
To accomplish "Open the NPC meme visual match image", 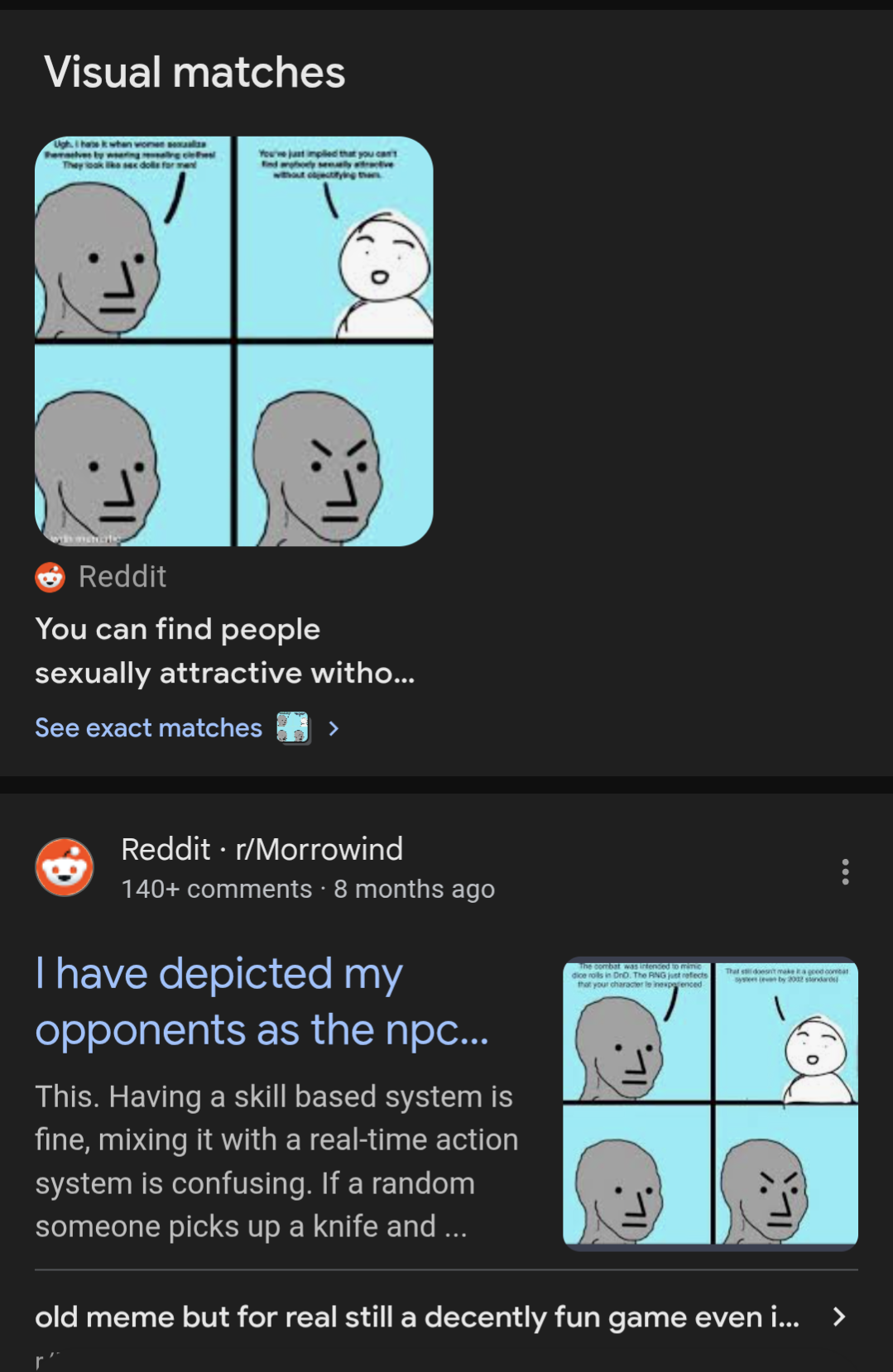I will coord(233,341).
